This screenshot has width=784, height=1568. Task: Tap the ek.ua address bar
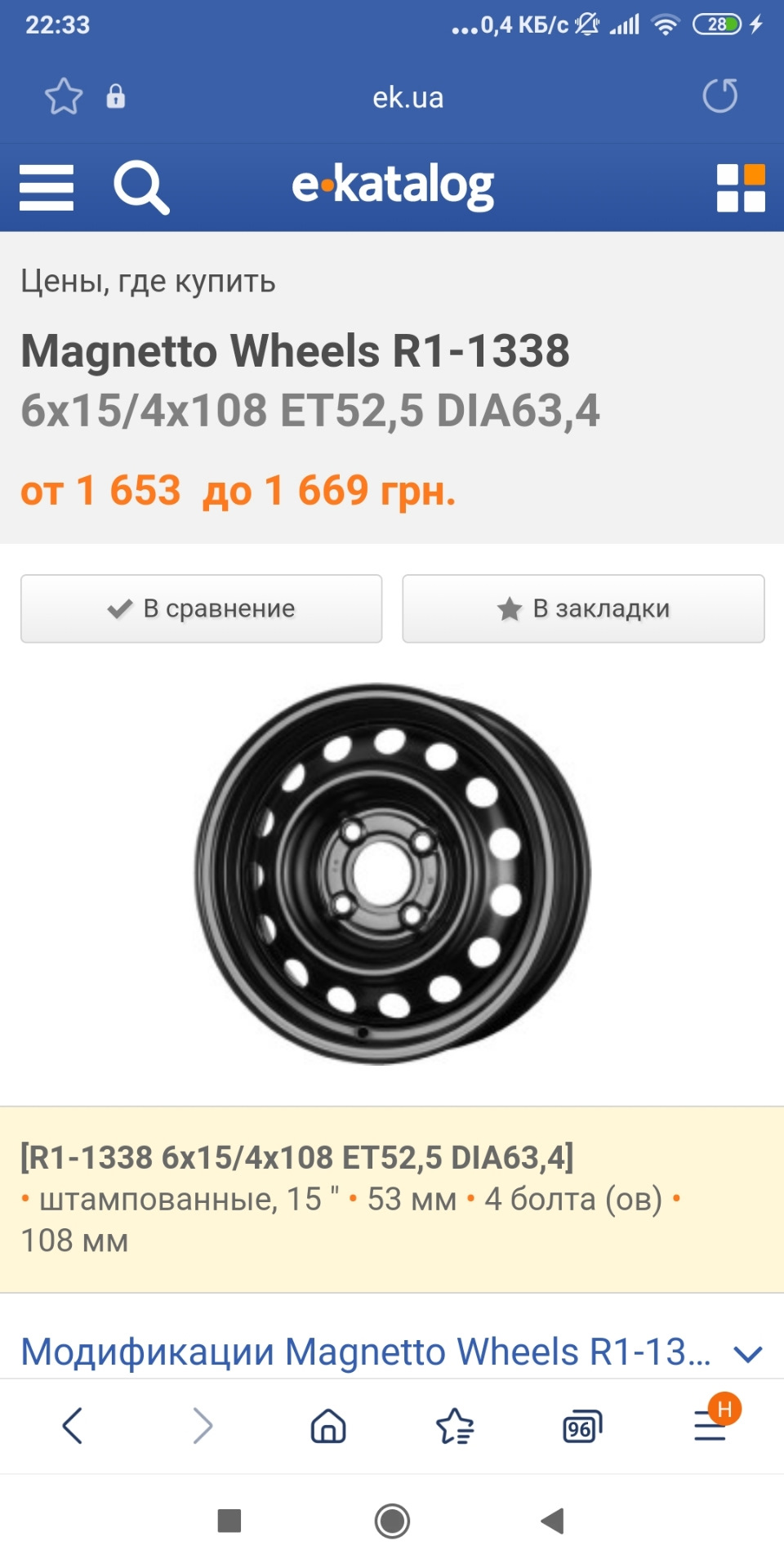(x=407, y=97)
